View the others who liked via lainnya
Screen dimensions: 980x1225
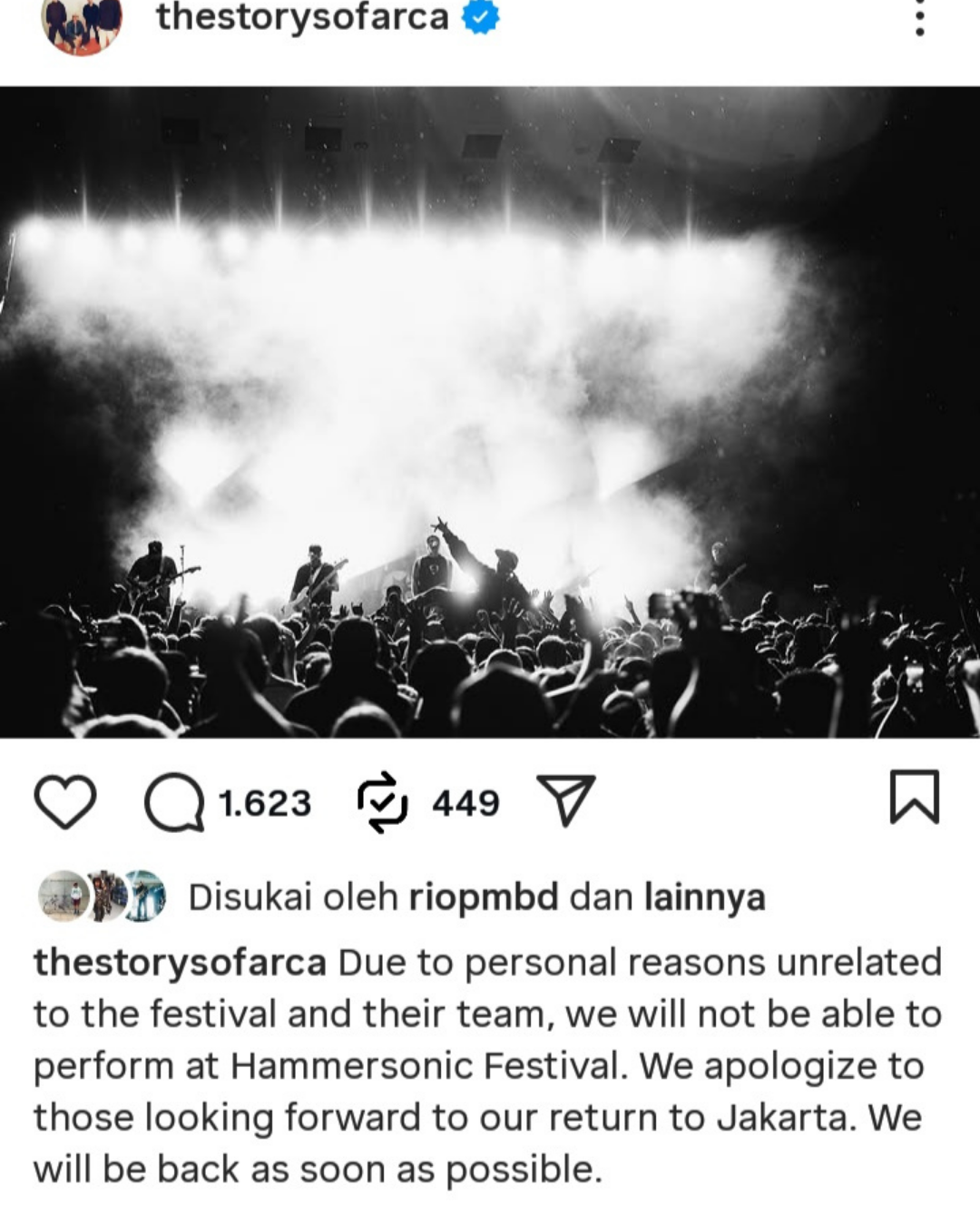click(704, 897)
